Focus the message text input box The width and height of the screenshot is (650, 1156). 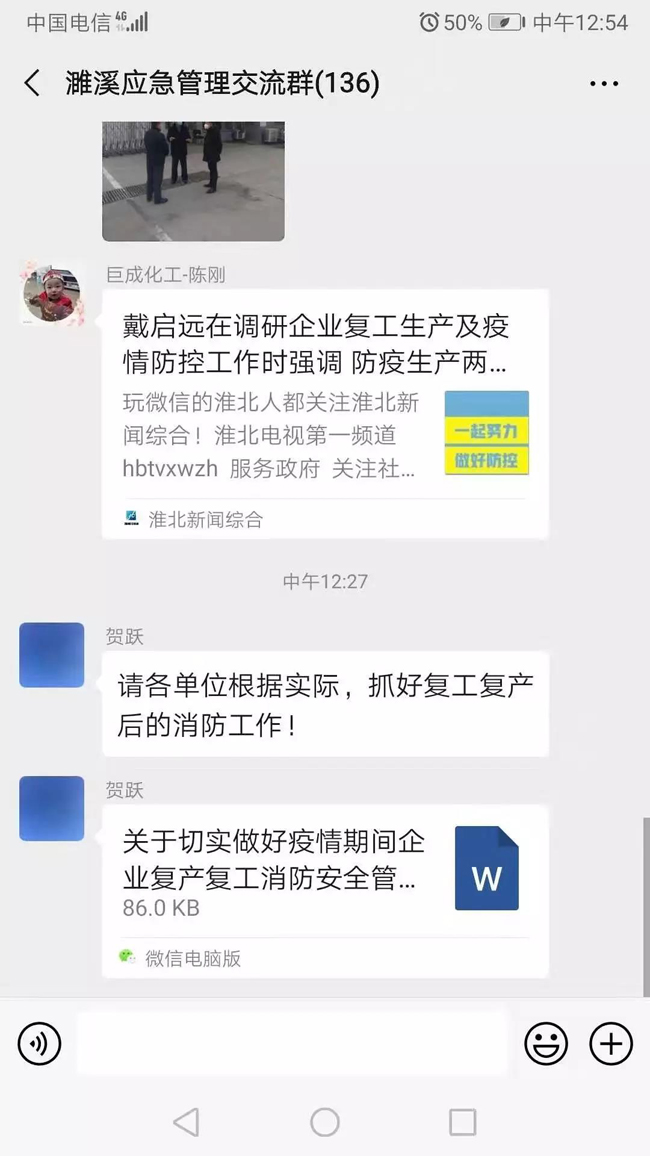click(292, 1043)
